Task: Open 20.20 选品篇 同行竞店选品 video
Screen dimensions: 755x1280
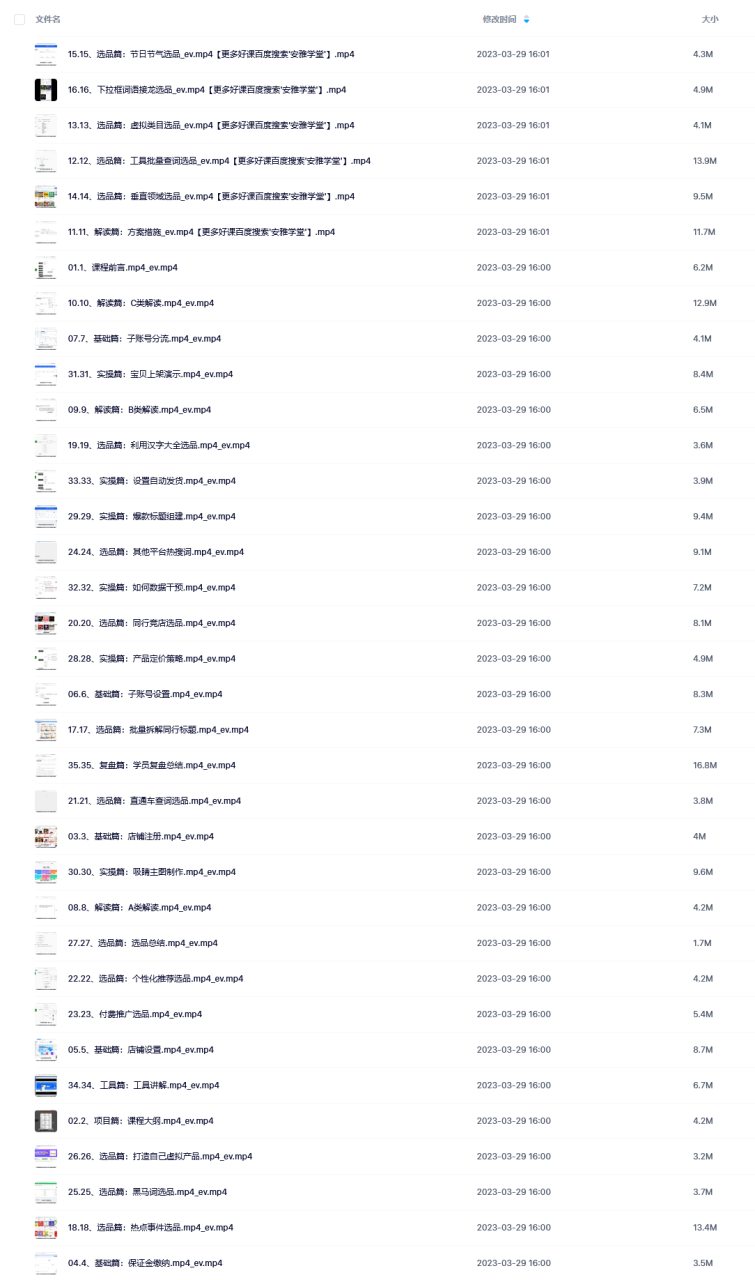Action: click(152, 623)
